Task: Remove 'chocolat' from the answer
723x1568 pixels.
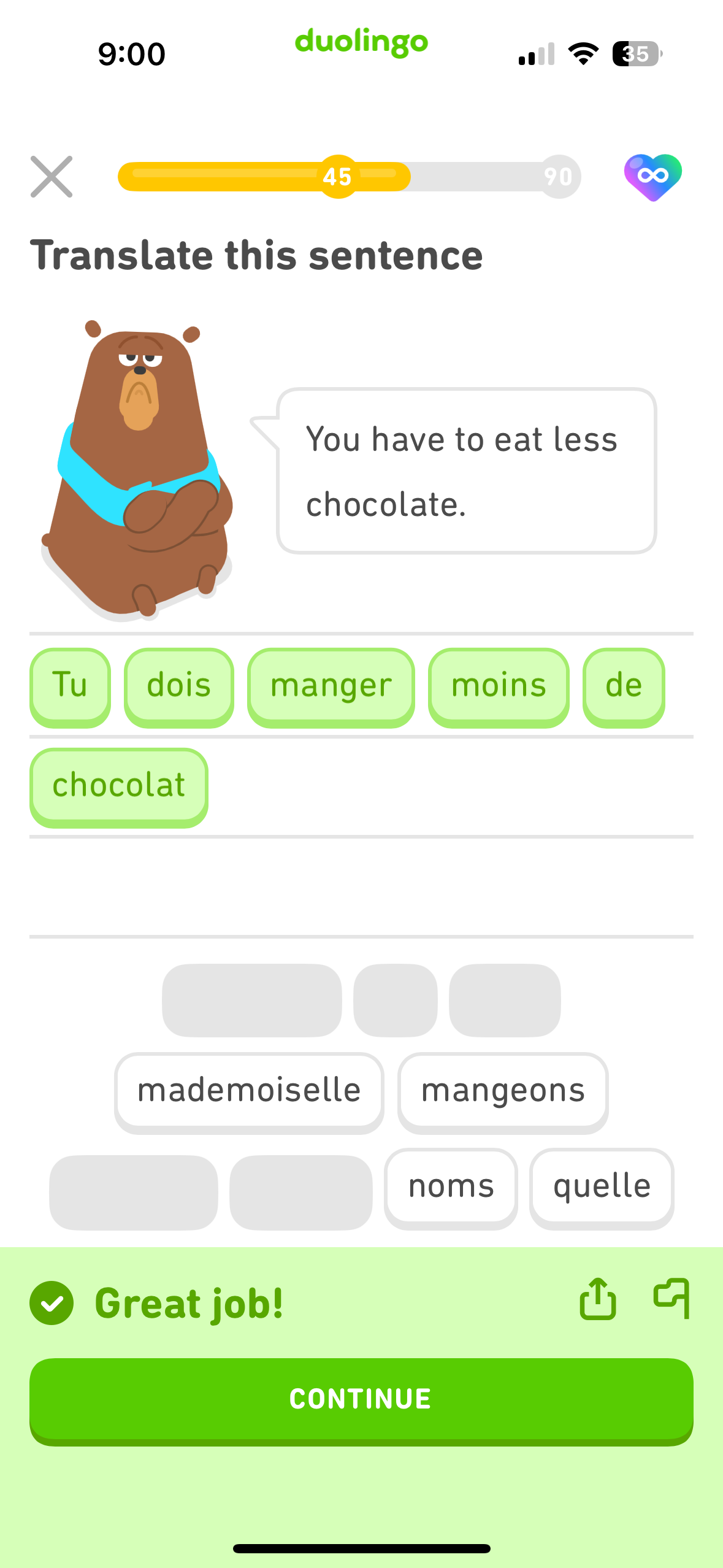Action: [x=119, y=787]
